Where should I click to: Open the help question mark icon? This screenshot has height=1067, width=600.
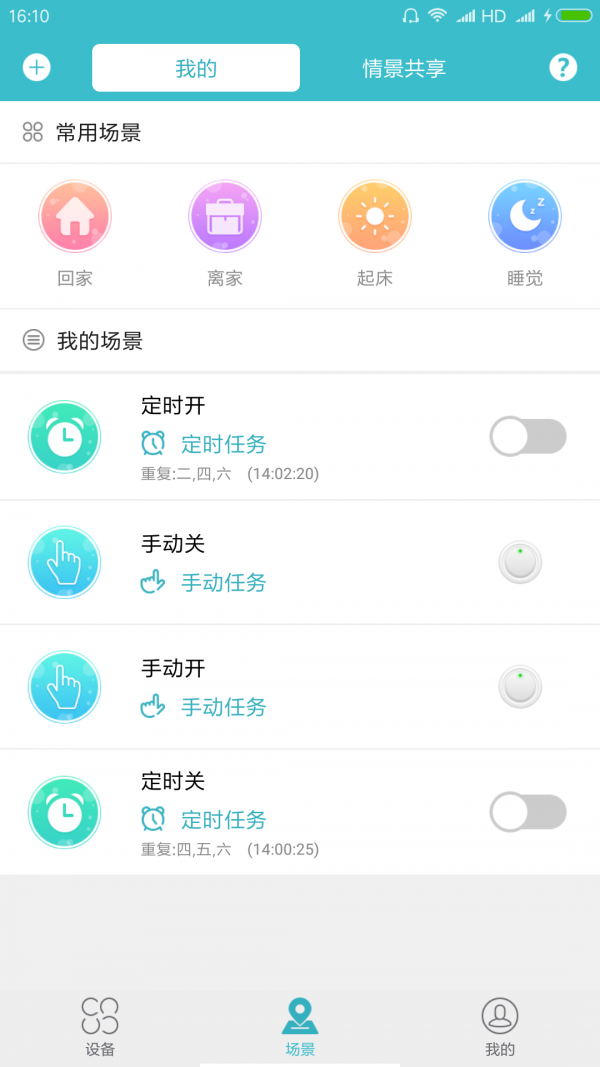coord(563,68)
